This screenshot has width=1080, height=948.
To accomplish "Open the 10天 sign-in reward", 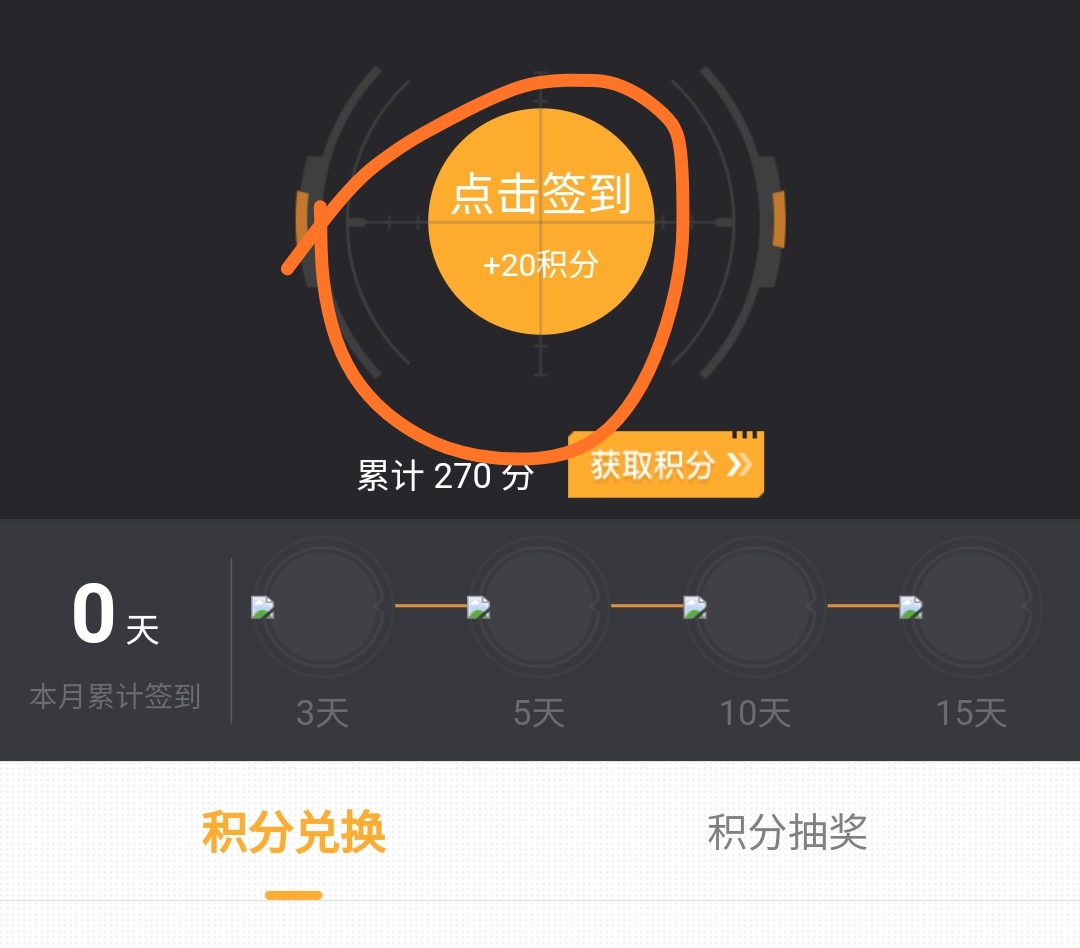I will tap(755, 607).
